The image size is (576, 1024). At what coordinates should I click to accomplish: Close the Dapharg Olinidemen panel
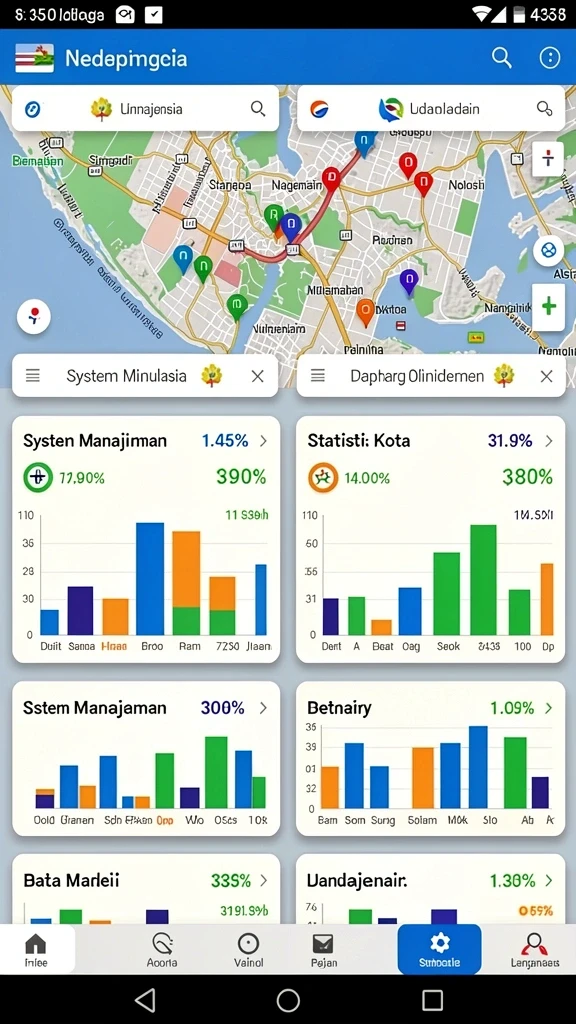point(547,376)
